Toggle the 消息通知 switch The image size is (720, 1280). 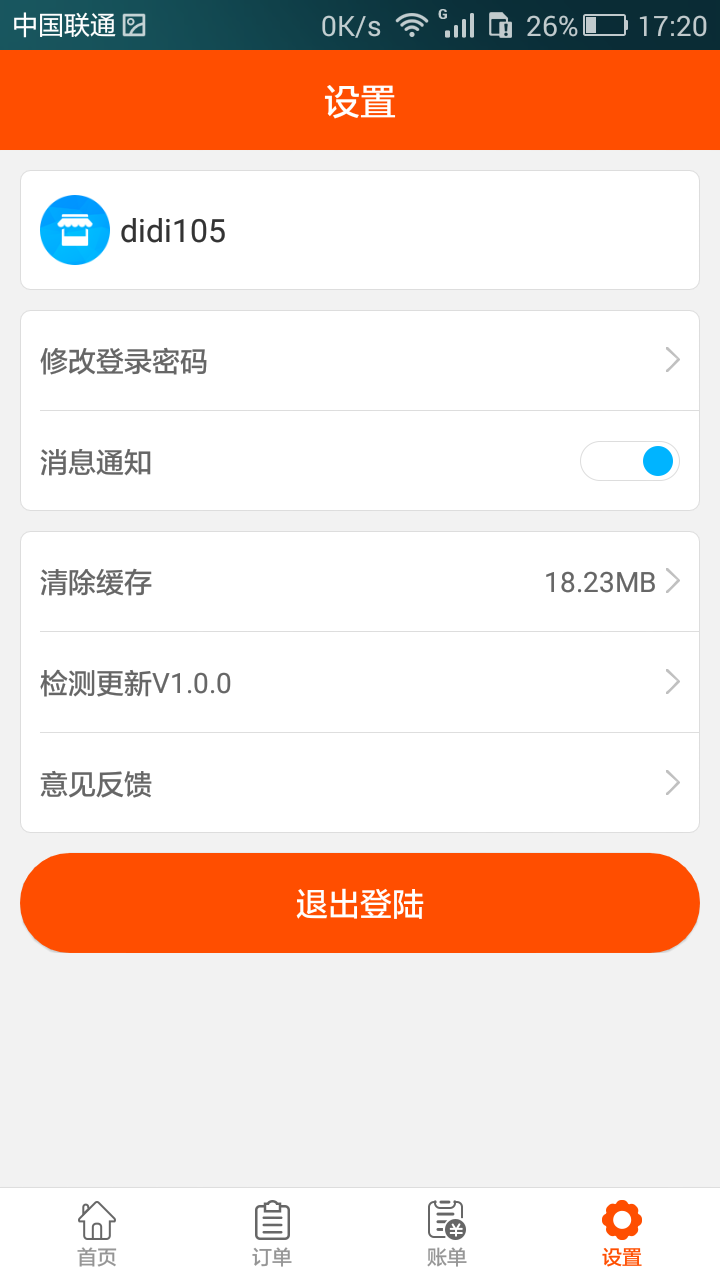629,461
